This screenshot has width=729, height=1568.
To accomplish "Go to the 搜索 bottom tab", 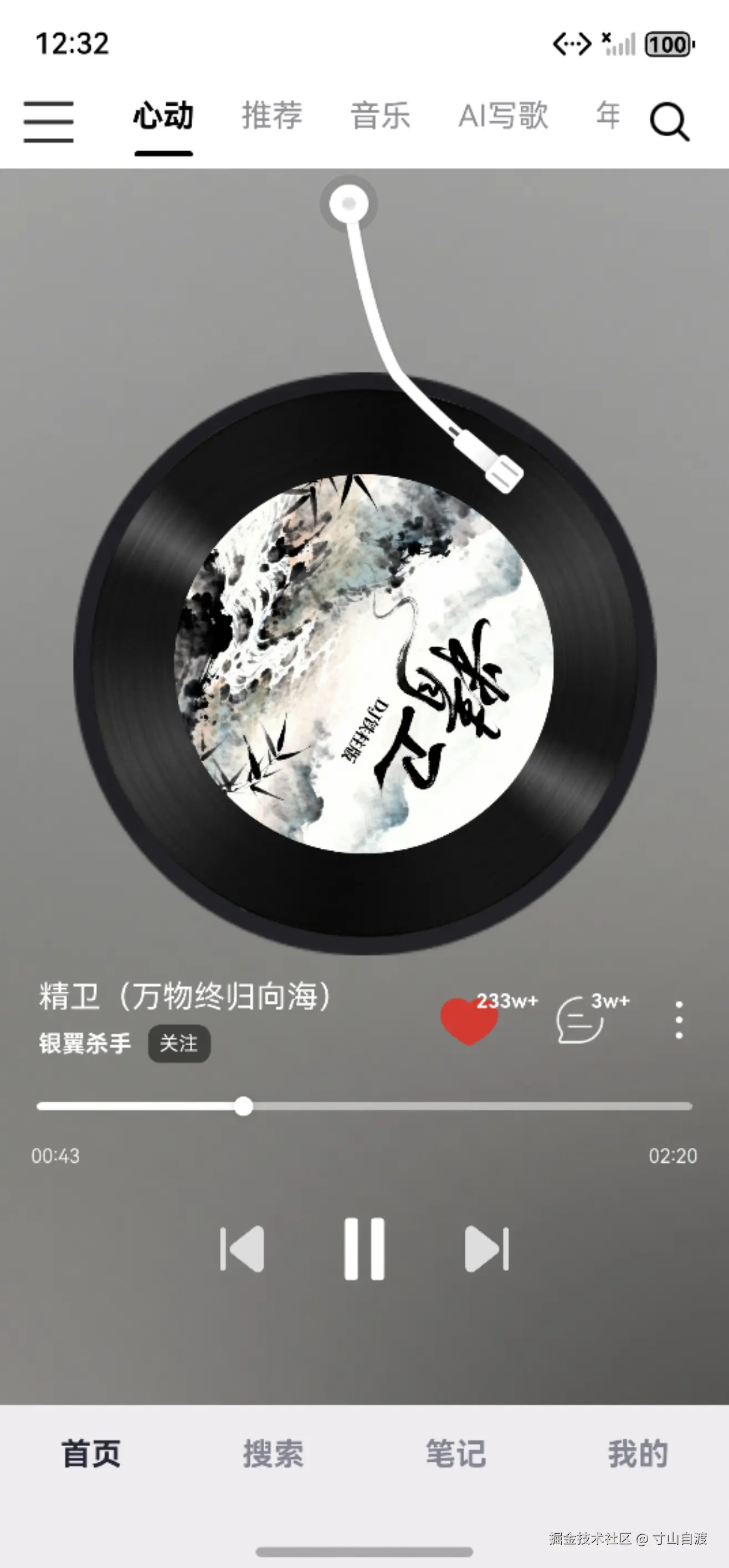I will coord(273,1453).
